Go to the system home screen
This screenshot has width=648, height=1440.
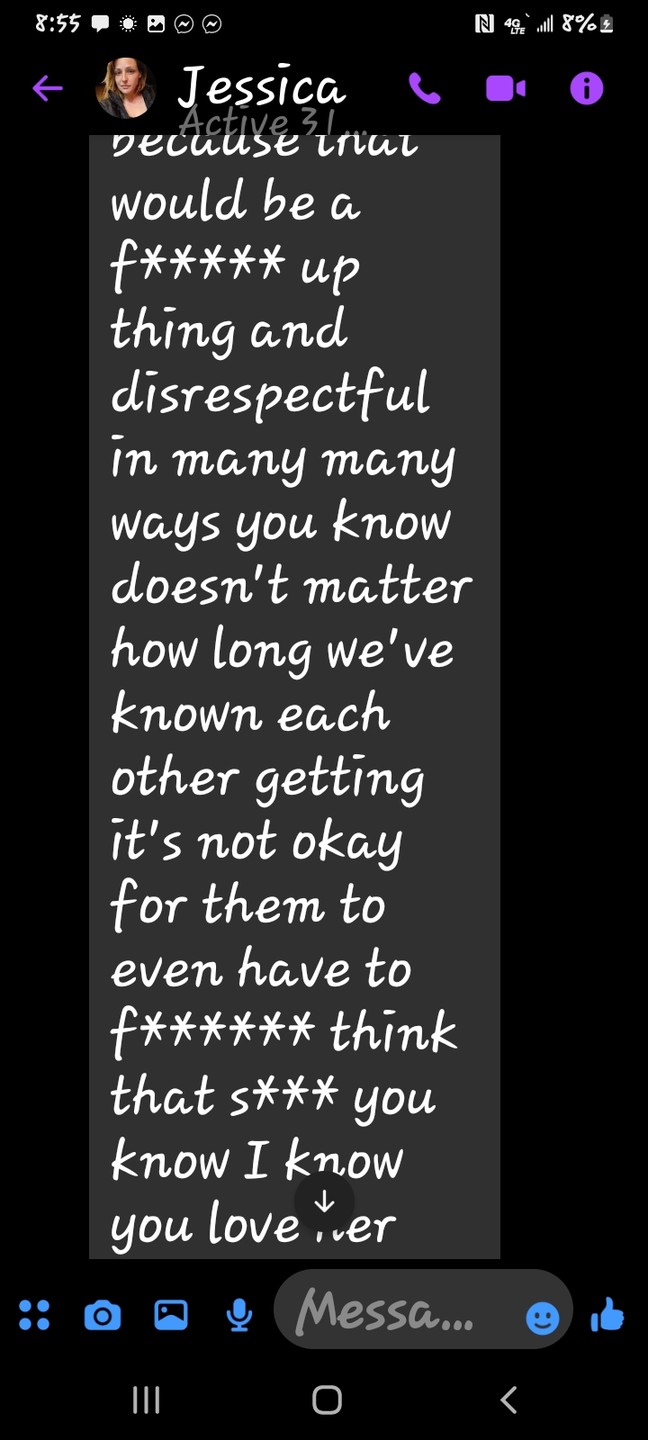click(326, 1400)
